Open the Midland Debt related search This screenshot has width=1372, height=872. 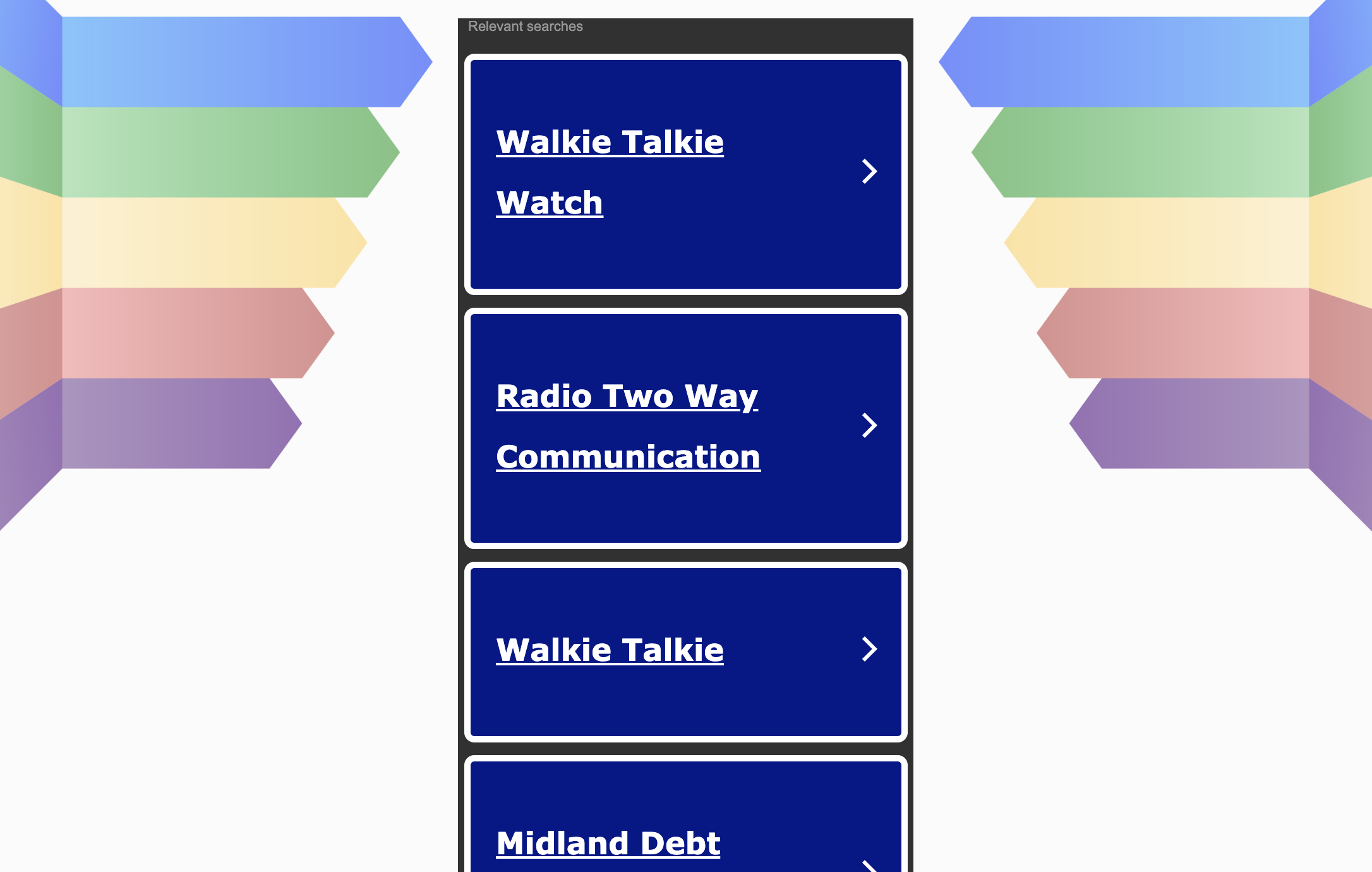click(608, 843)
